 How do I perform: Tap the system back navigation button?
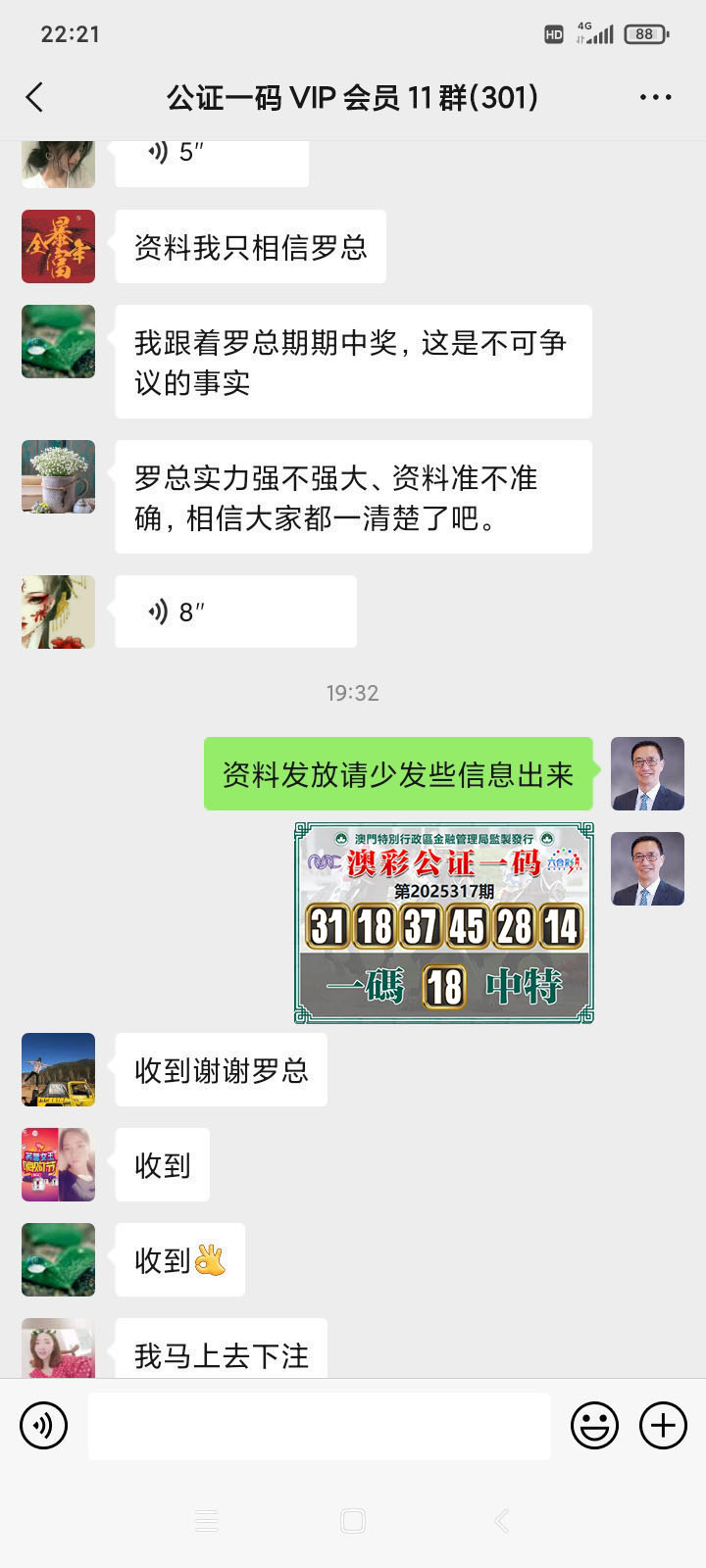click(501, 1520)
